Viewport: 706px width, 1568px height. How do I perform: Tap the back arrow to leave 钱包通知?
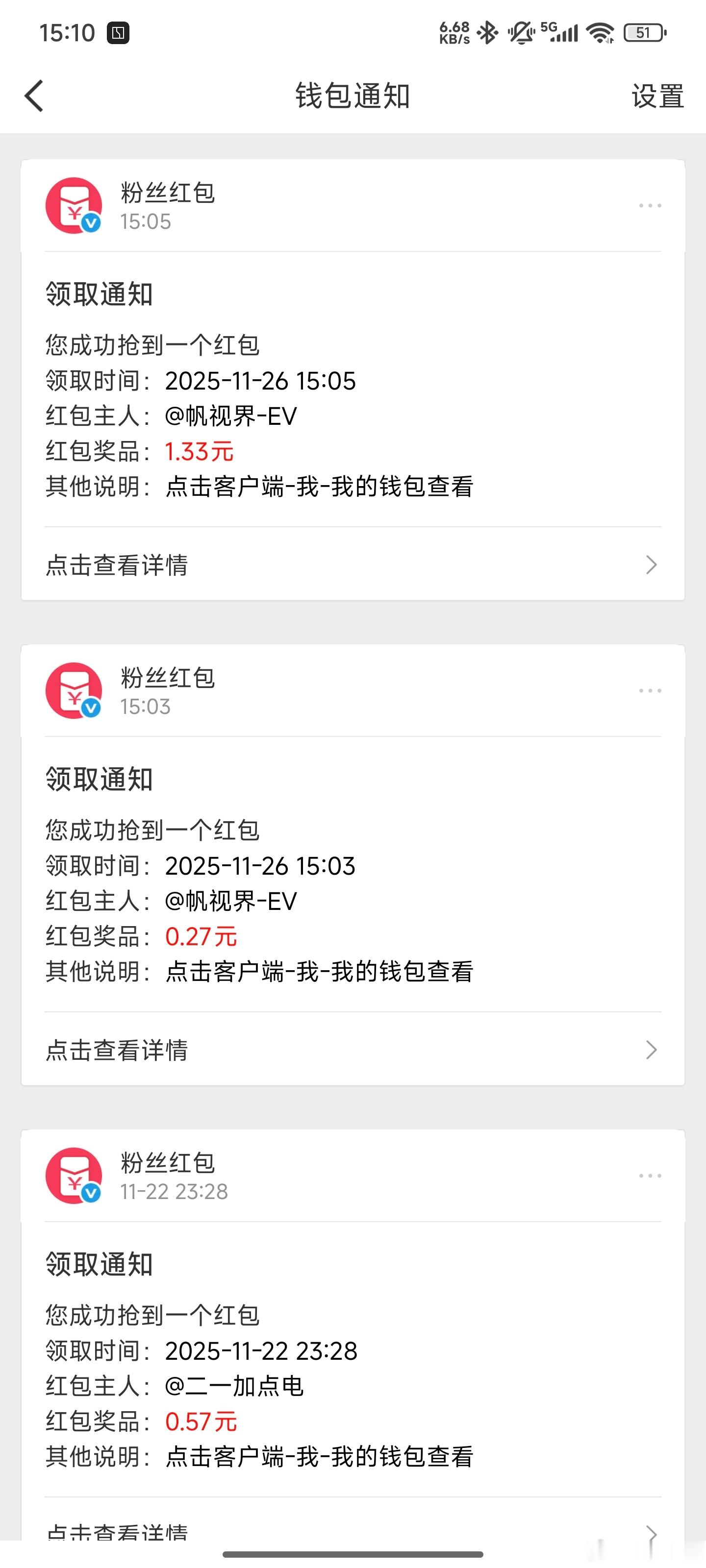(35, 96)
